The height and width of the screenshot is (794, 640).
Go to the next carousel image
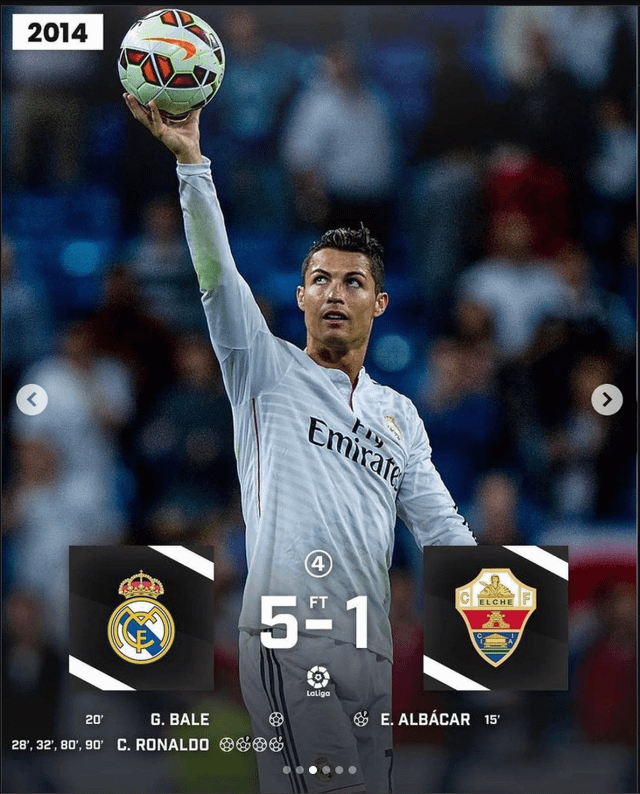[606, 400]
